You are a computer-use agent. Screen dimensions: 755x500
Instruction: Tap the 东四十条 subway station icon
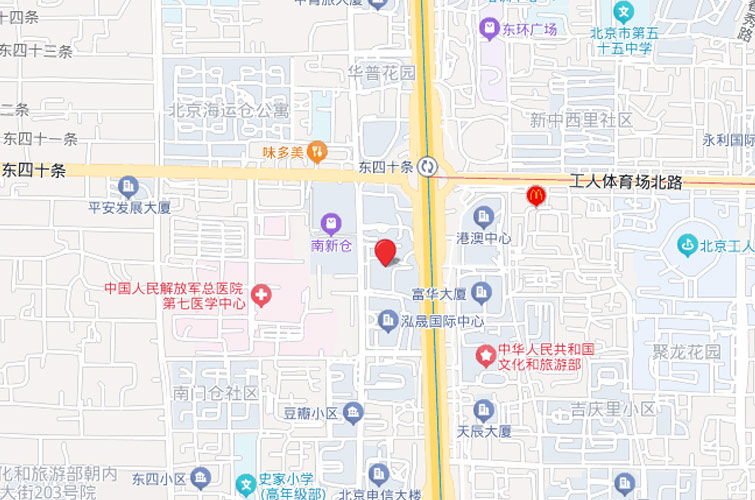click(x=428, y=166)
